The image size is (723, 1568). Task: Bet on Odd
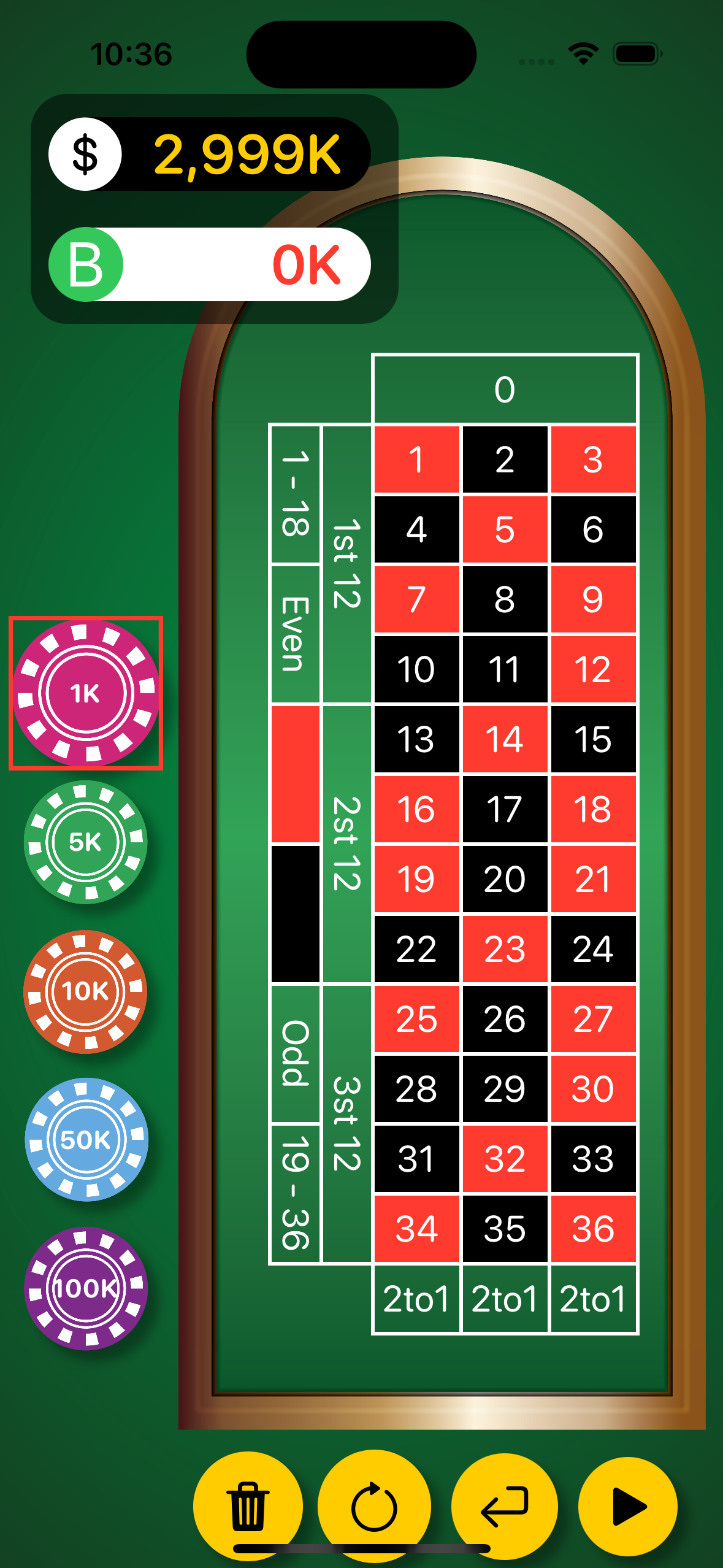pos(295,1053)
